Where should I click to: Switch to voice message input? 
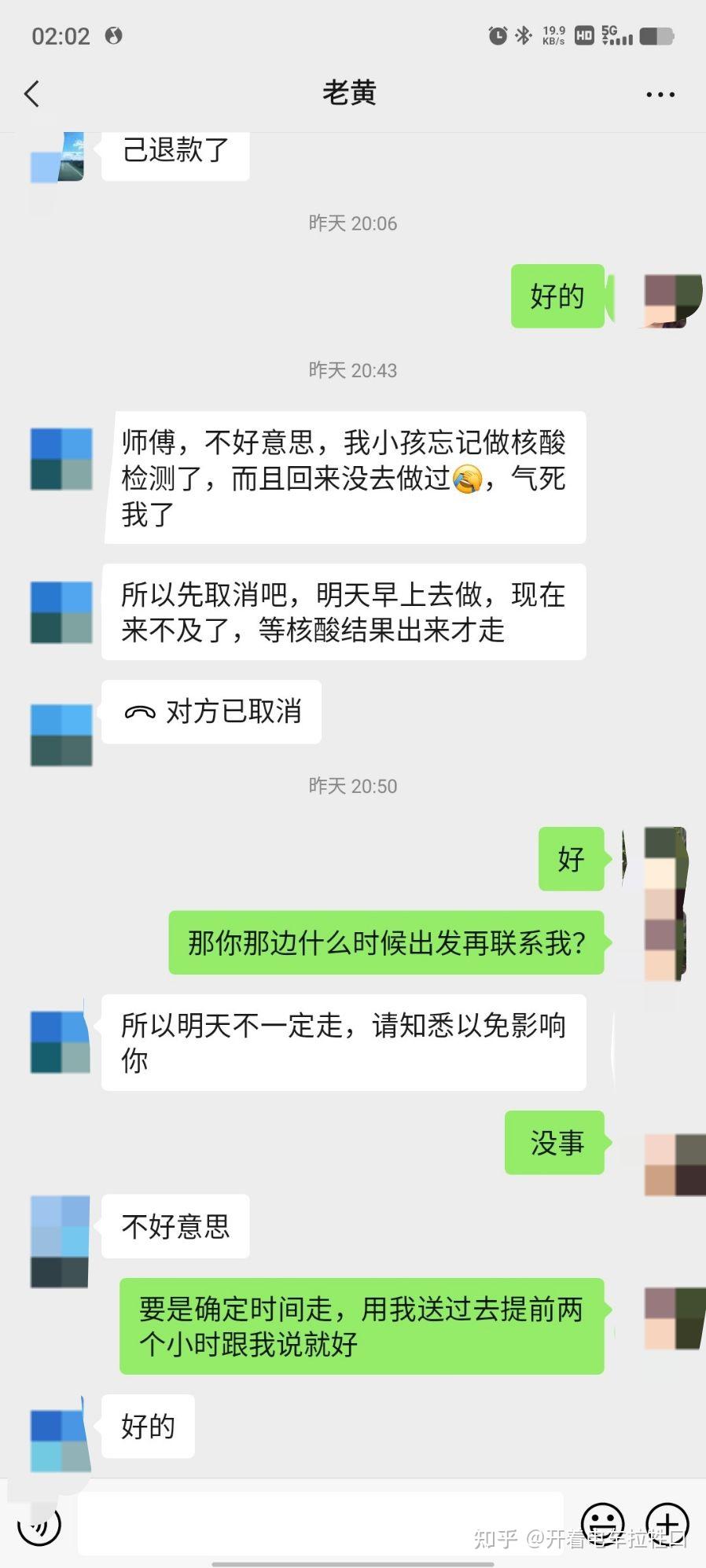pos(39,1525)
